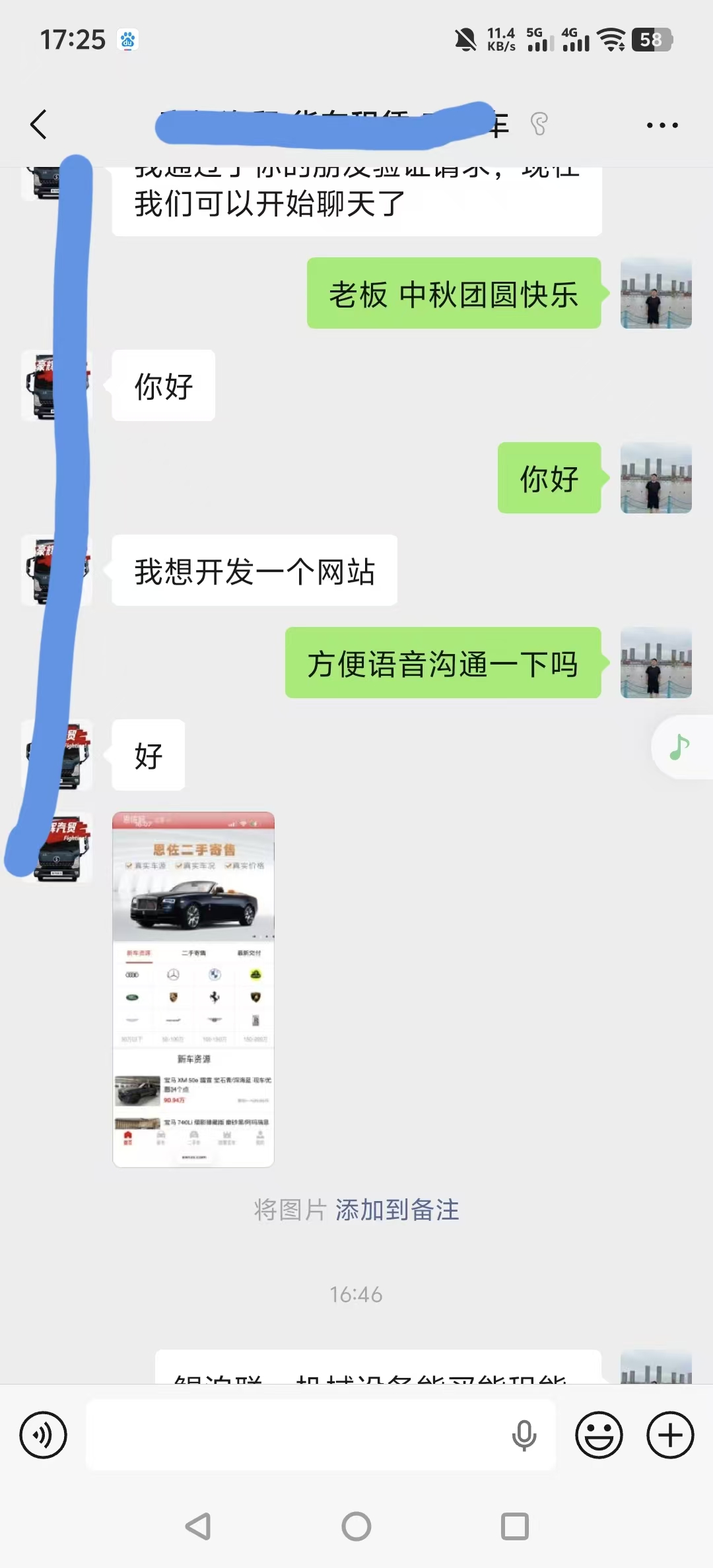The width and height of the screenshot is (713, 1568).
Task: Open the system recent apps button
Action: [x=515, y=1526]
